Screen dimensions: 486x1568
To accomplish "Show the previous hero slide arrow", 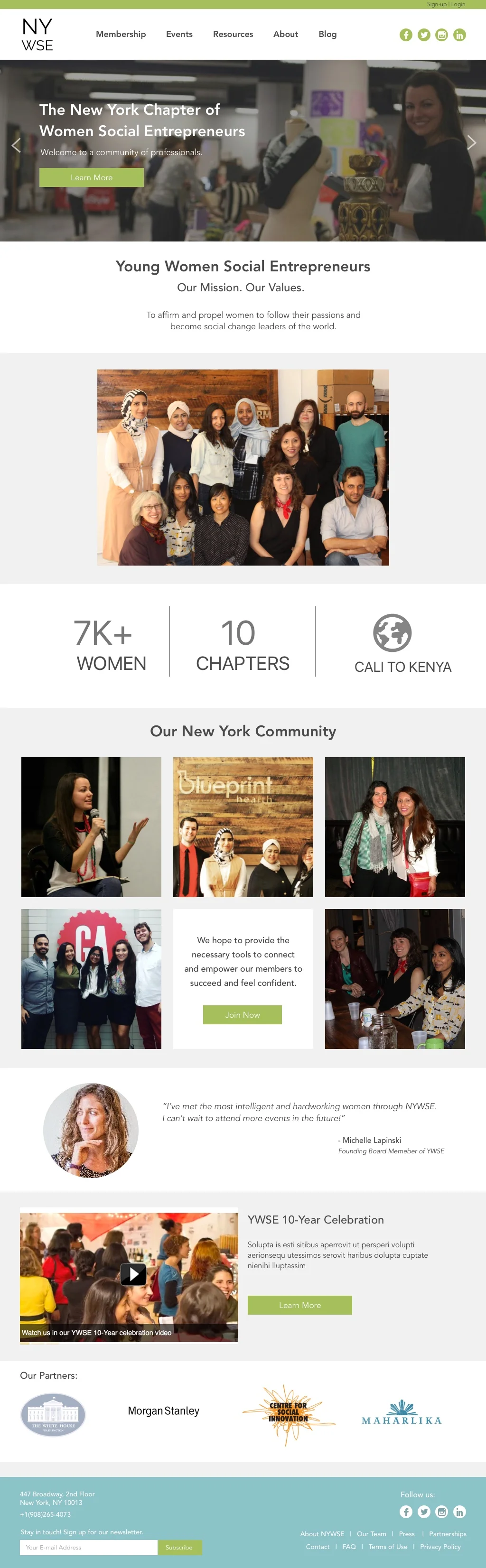I will 16,145.
